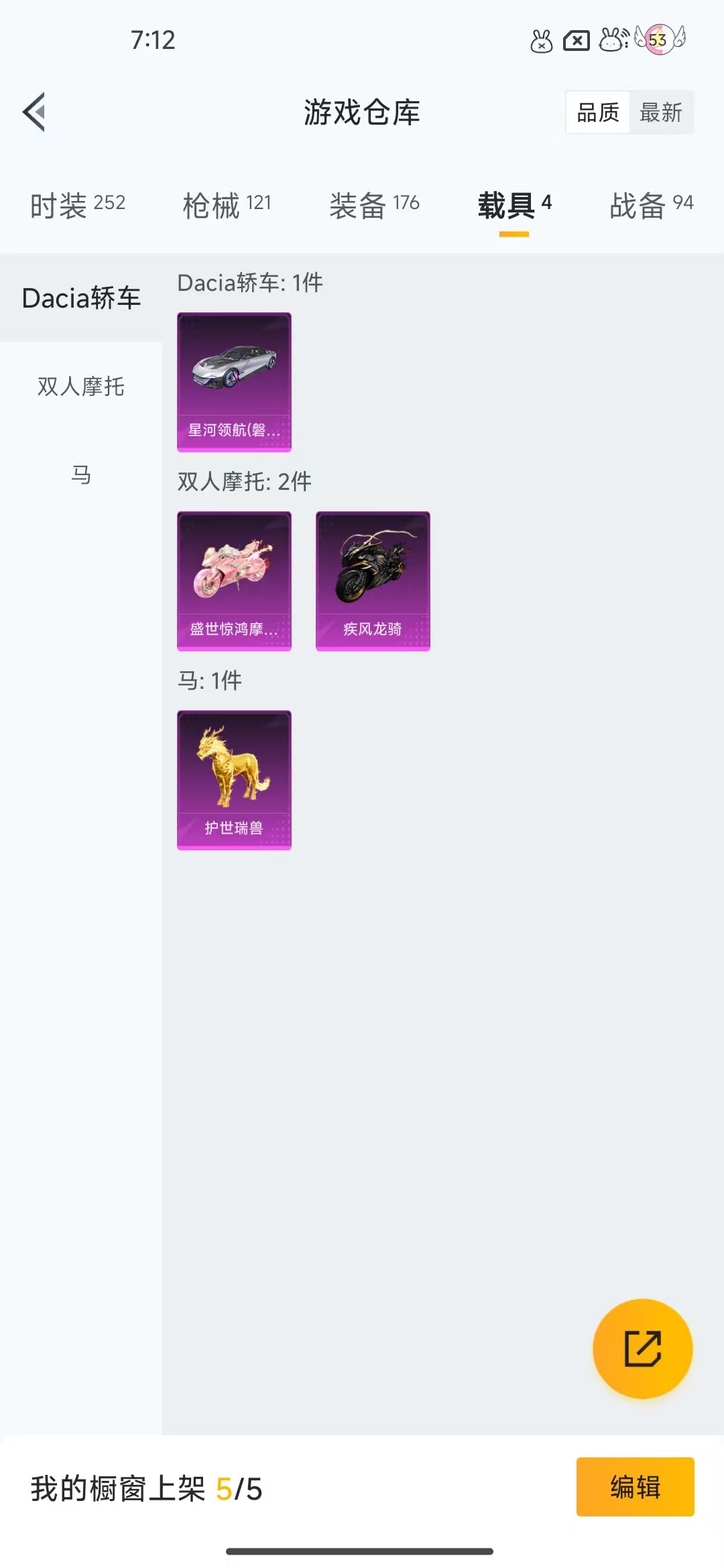
Task: Sort items by 品质
Action: 598,113
